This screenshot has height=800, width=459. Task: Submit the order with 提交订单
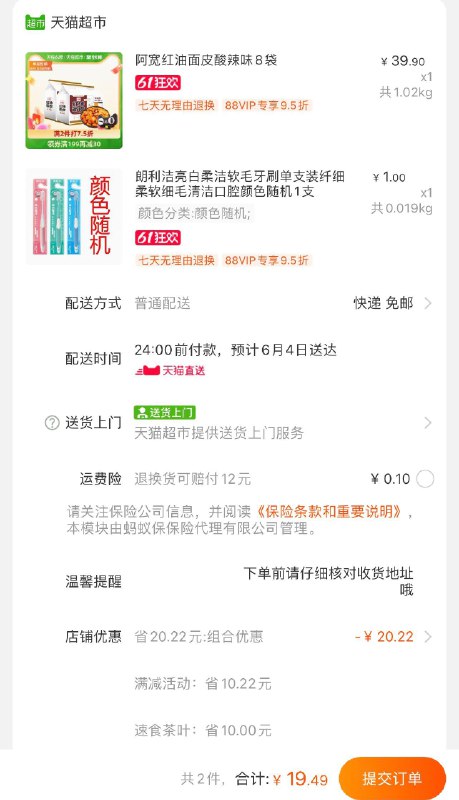(x=392, y=778)
